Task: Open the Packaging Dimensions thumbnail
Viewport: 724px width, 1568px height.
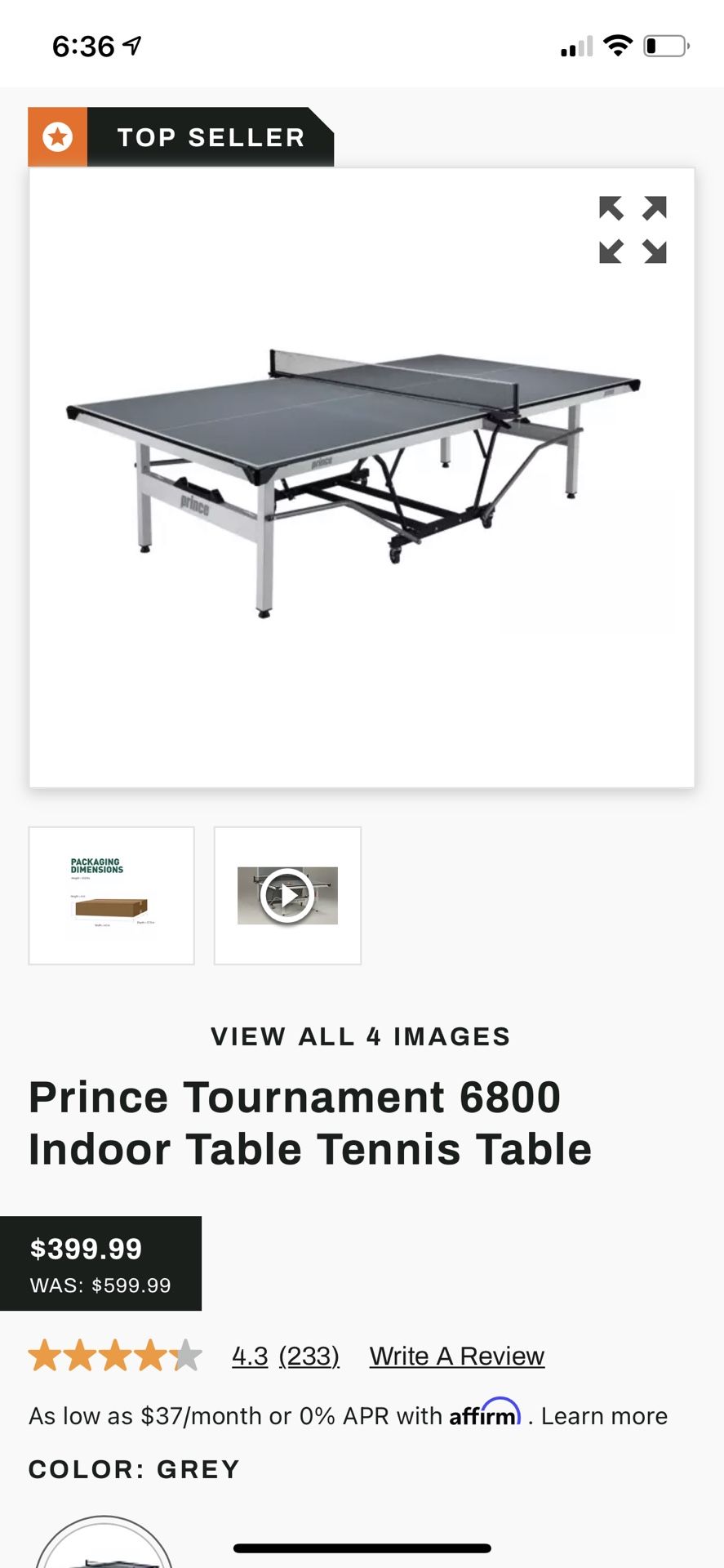Action: (x=112, y=895)
